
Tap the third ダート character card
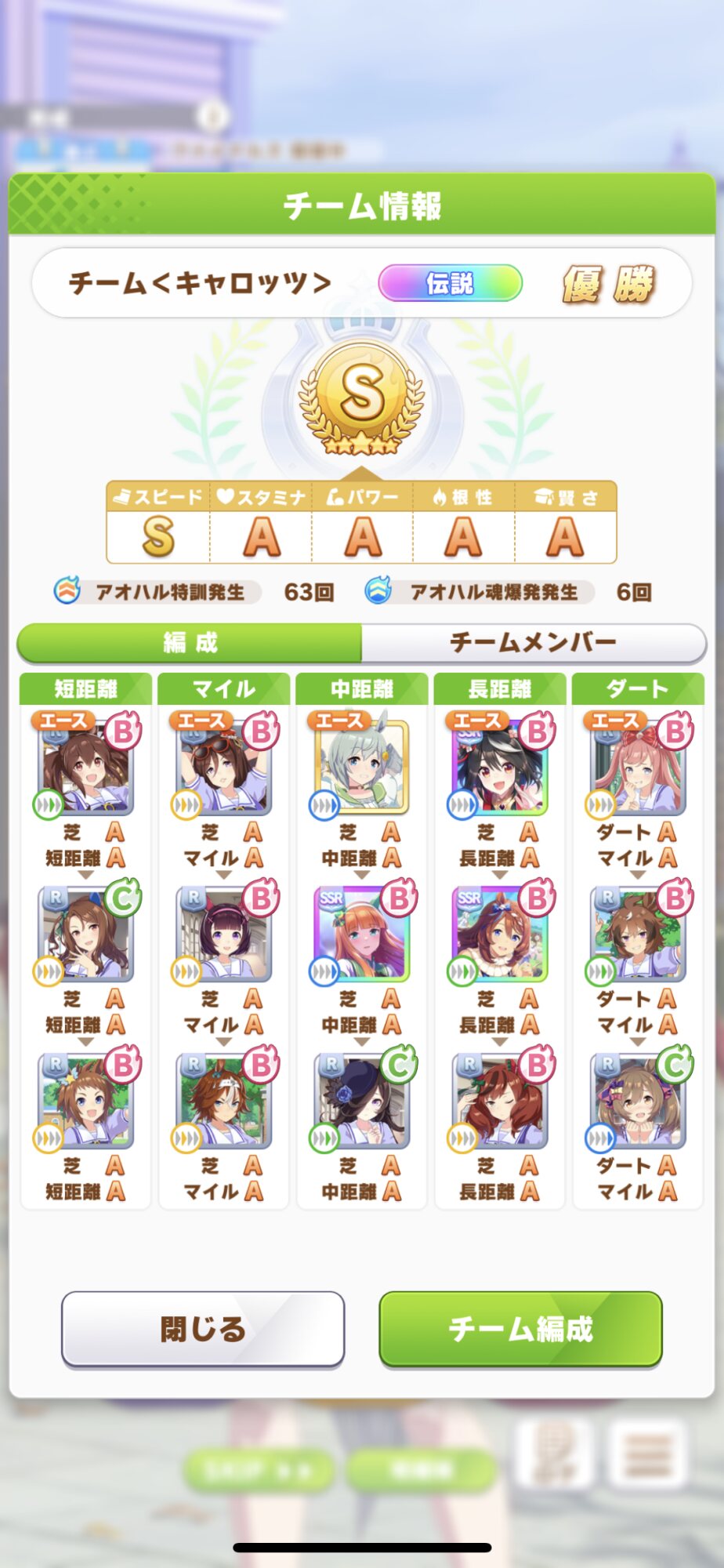coord(638,1102)
